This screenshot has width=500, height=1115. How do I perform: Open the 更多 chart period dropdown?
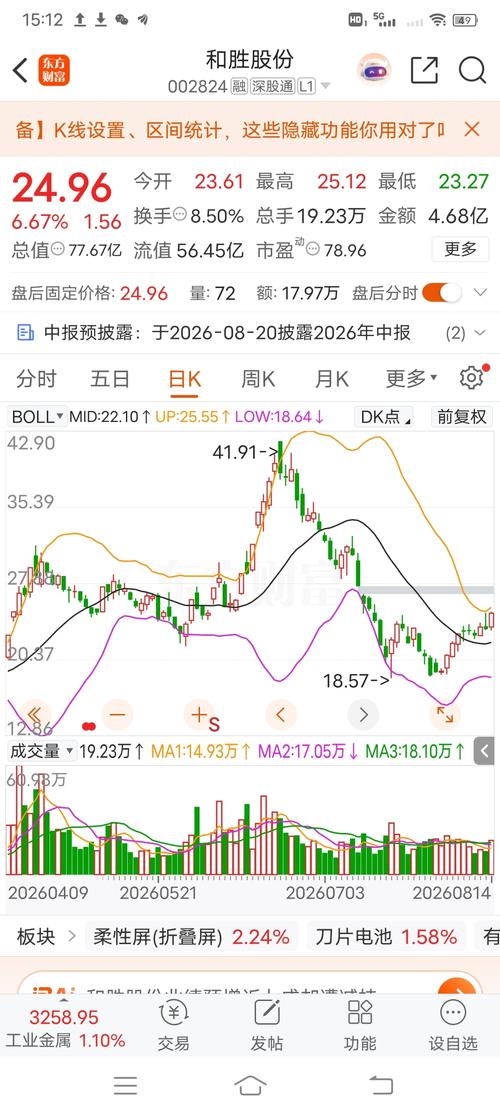[411, 379]
